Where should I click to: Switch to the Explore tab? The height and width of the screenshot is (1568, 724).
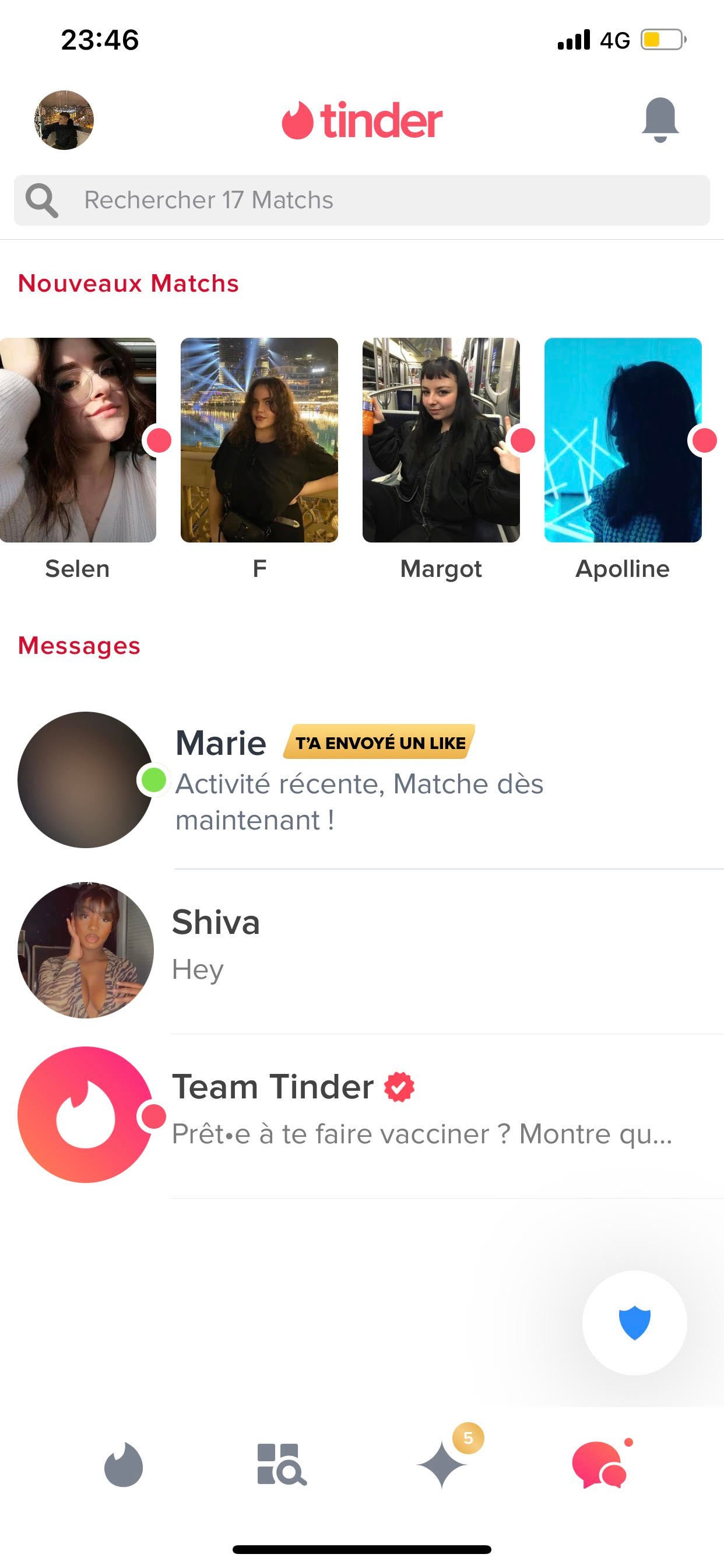[x=282, y=1465]
